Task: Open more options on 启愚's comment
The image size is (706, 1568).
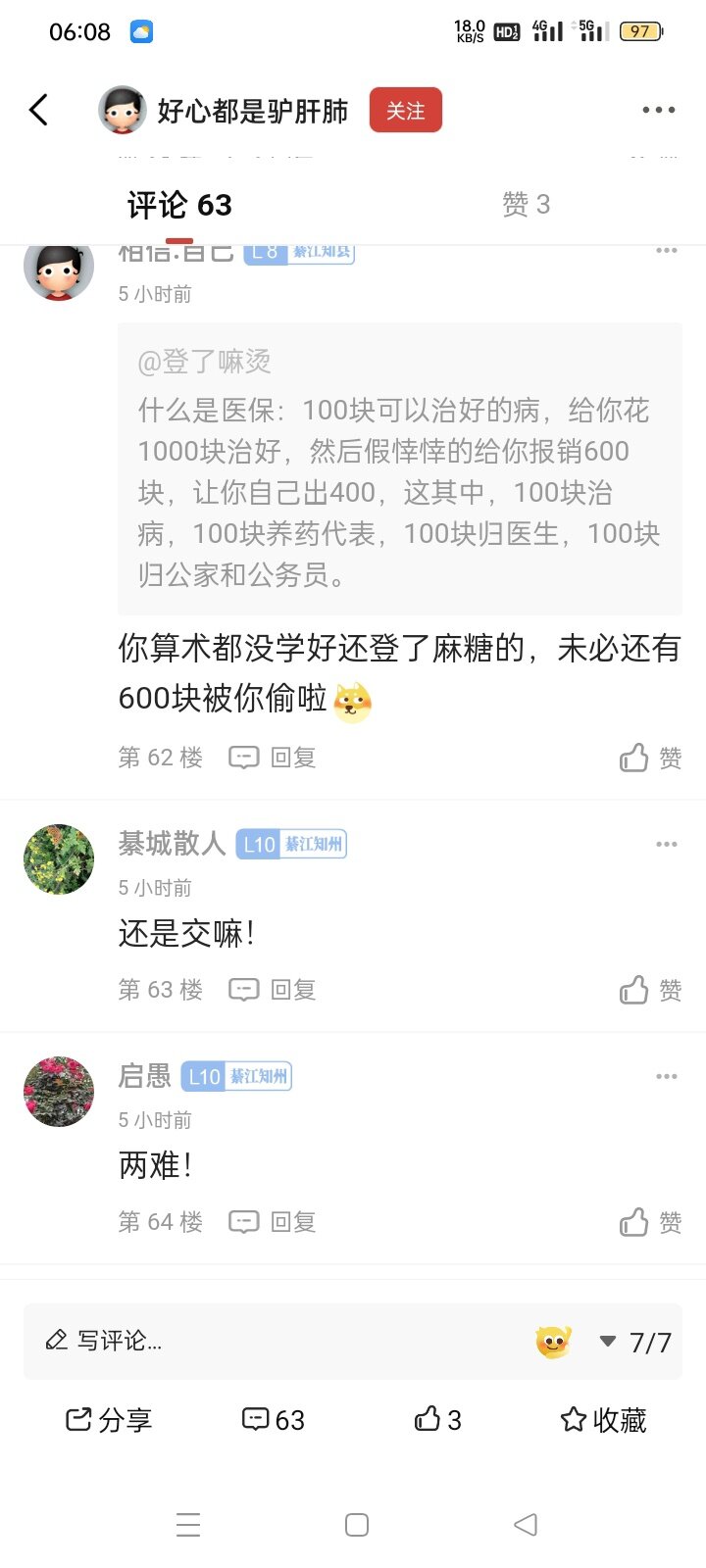Action: (x=666, y=1076)
